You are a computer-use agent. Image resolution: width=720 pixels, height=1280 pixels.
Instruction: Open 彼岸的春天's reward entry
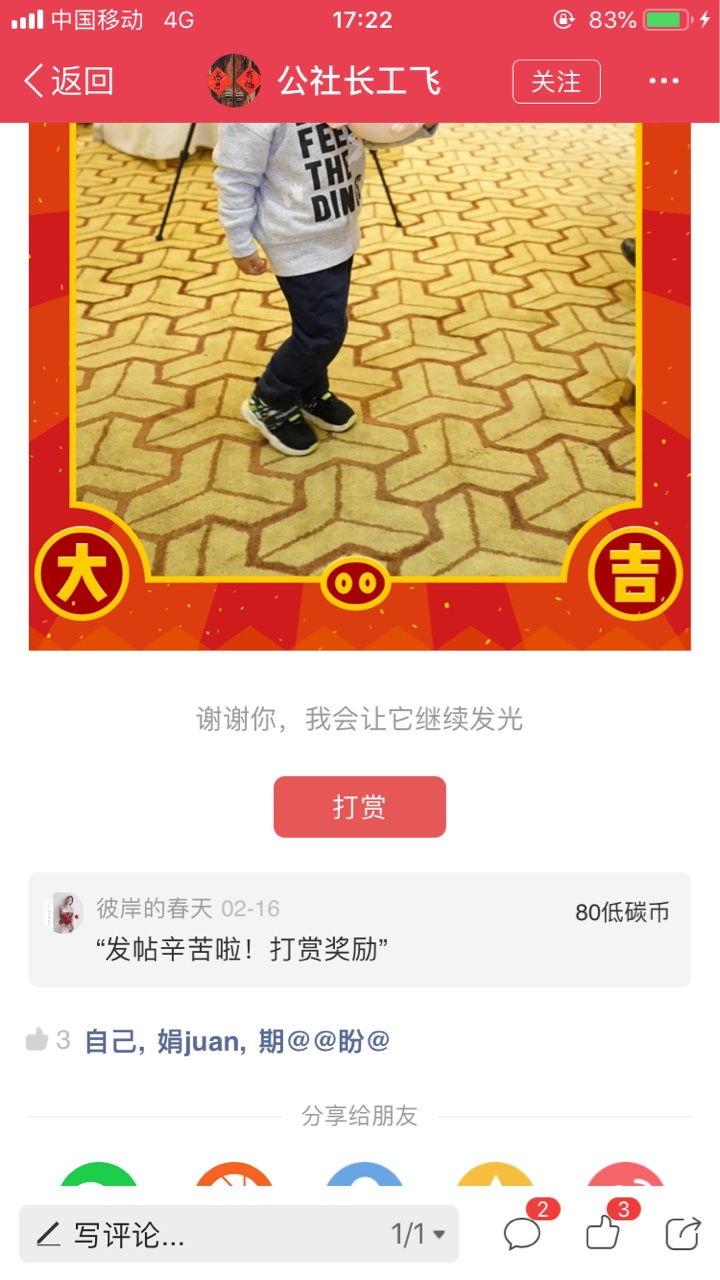coord(360,930)
